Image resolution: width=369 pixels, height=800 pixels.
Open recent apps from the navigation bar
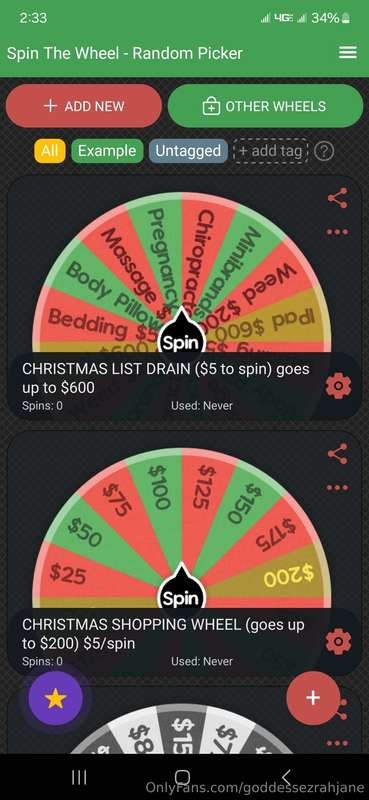[x=79, y=778]
